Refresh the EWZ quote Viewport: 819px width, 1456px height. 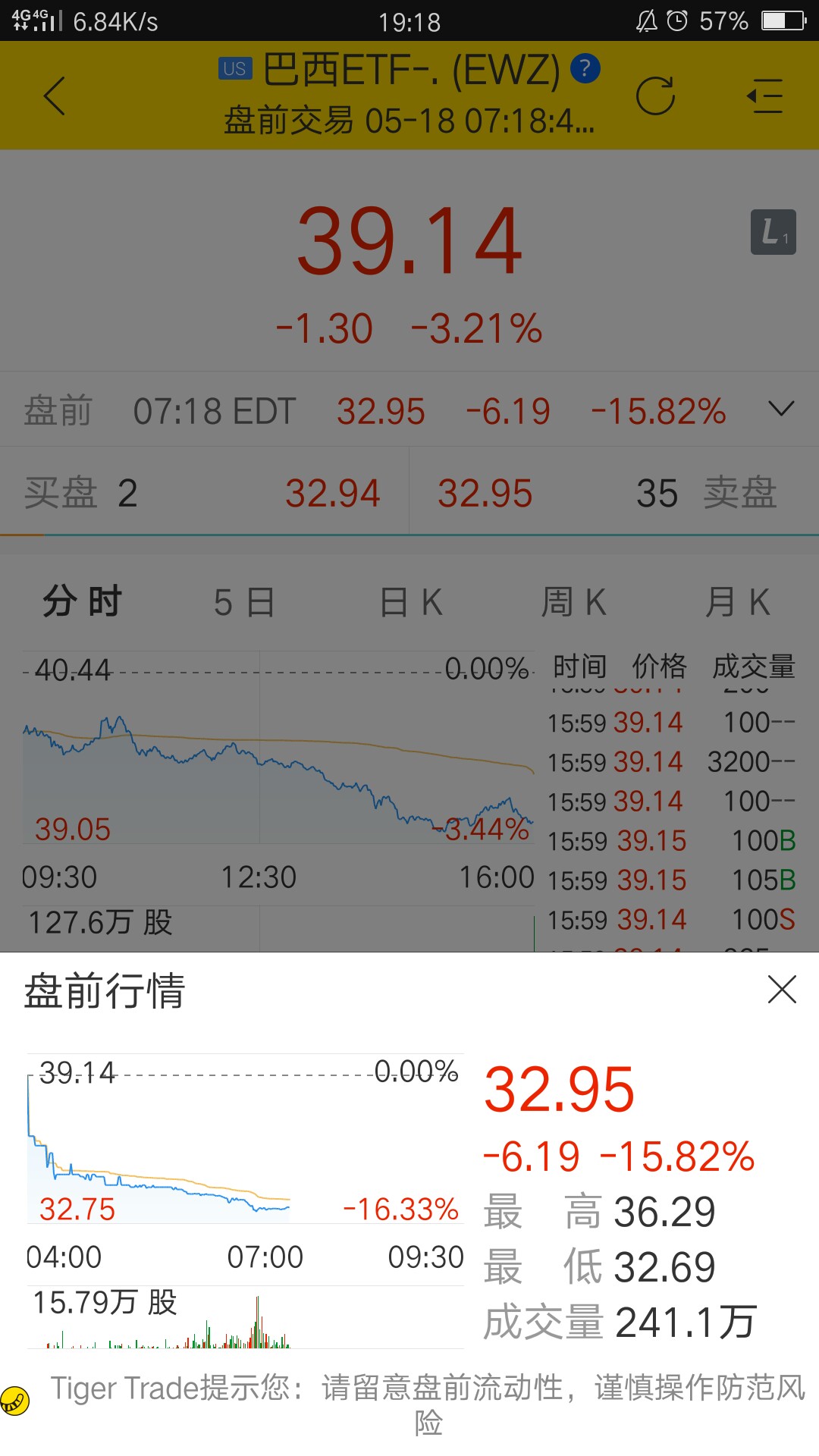point(655,96)
